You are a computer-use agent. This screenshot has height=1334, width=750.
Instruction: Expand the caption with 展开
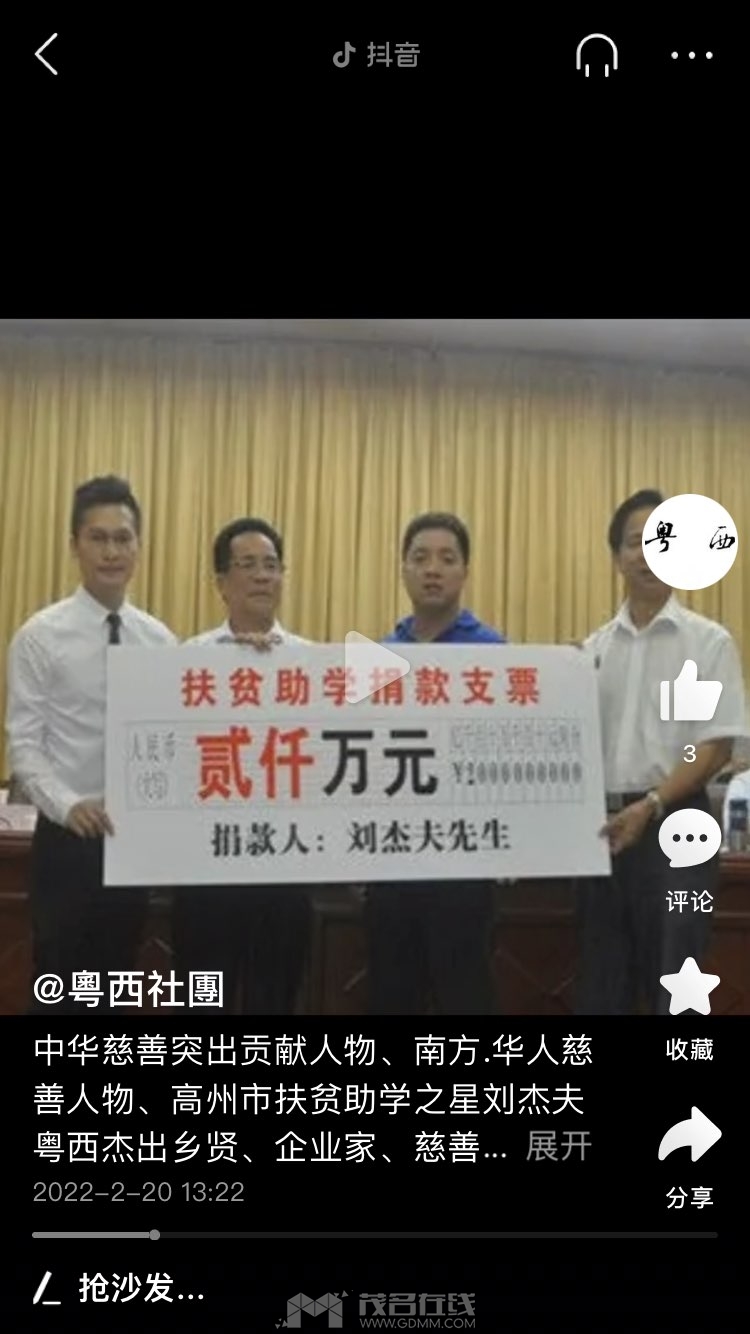(x=558, y=1146)
